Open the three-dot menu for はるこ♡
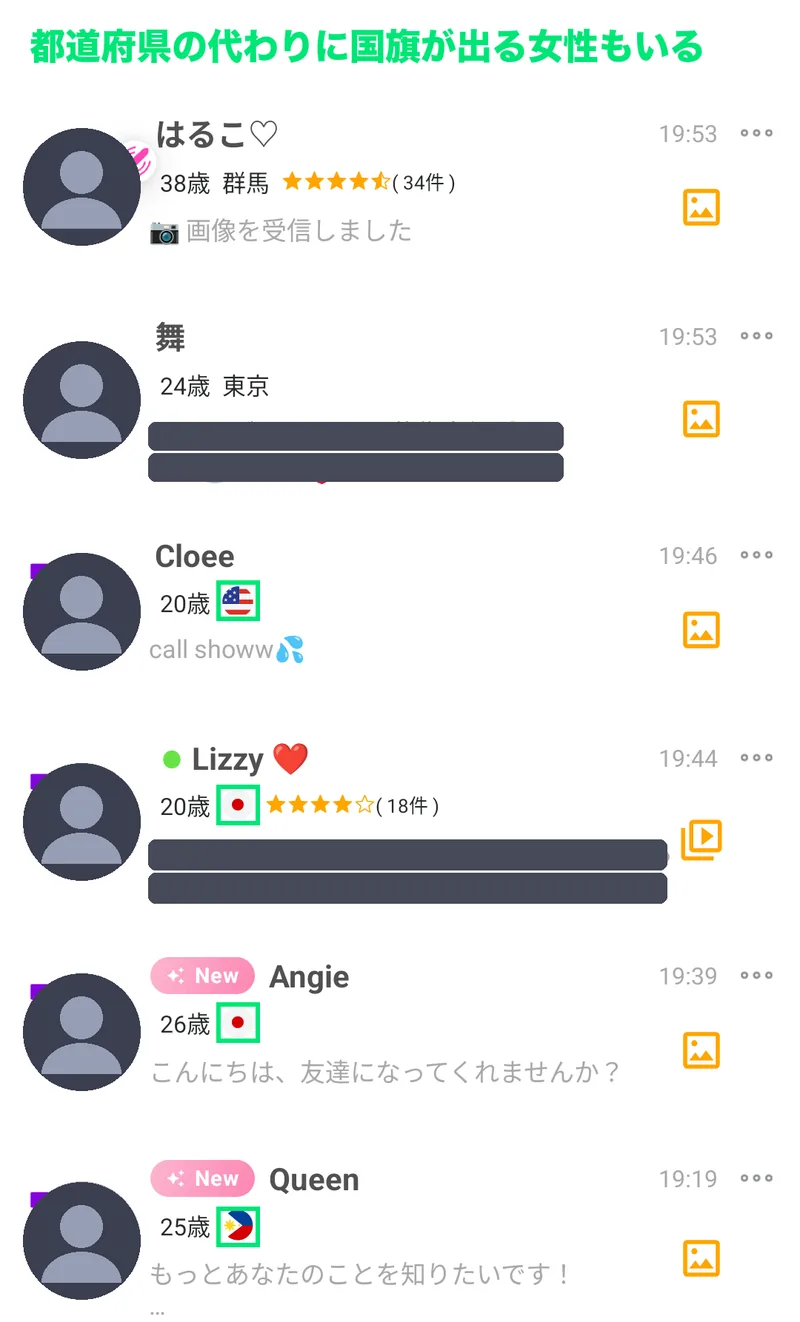 pyautogui.click(x=757, y=134)
